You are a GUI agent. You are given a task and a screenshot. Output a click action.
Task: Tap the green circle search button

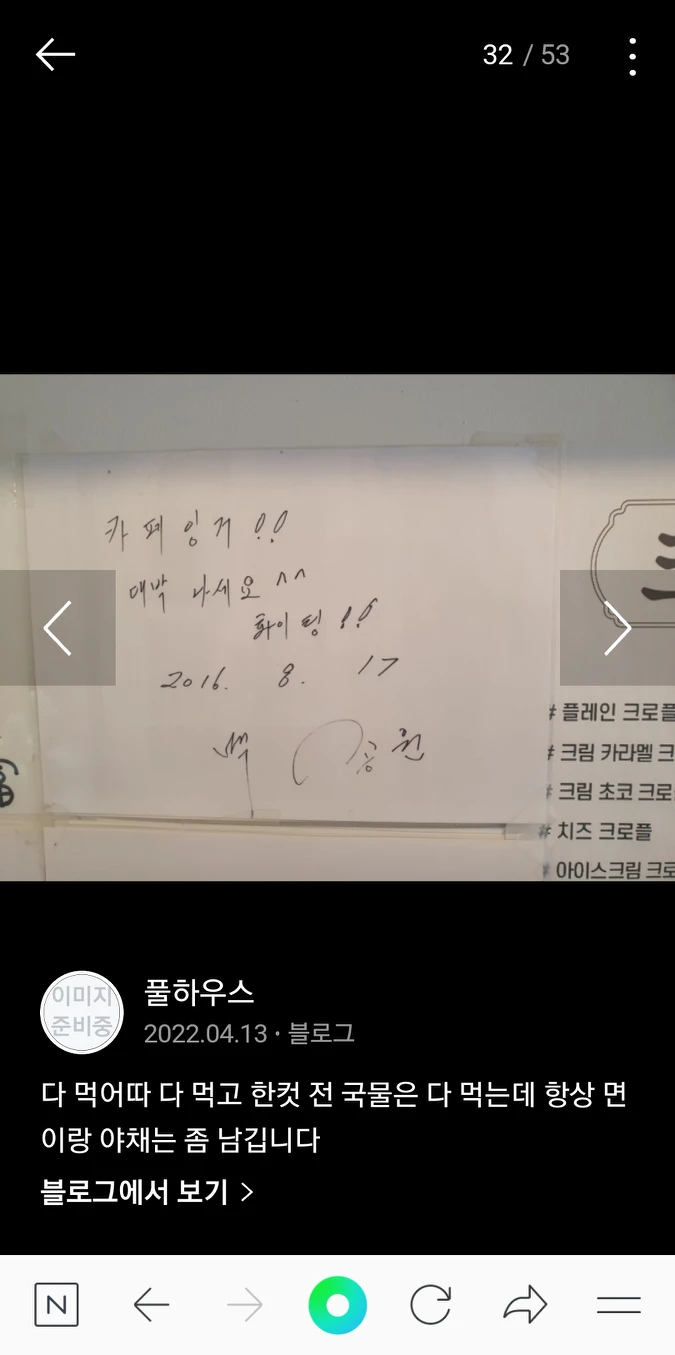click(337, 1305)
